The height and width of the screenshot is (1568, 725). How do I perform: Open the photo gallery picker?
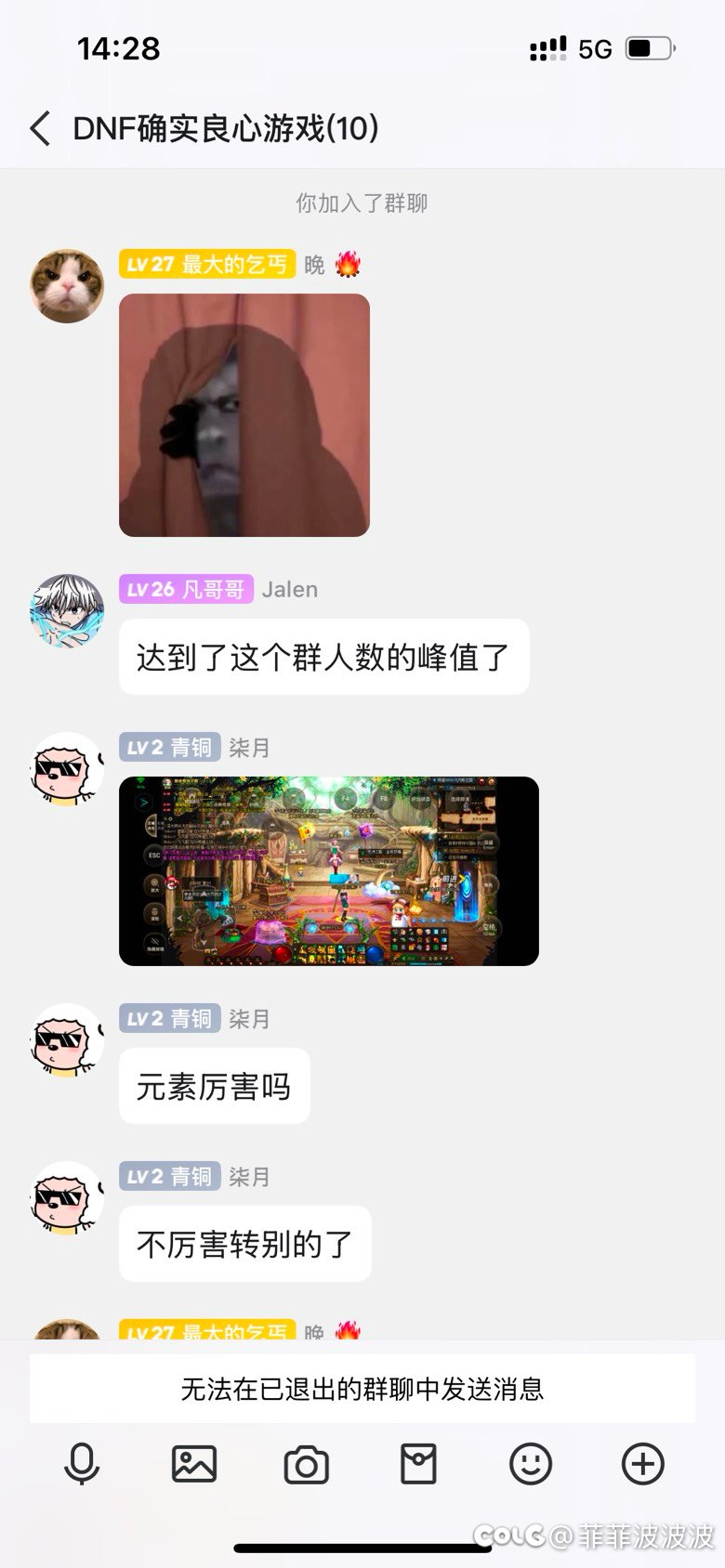click(x=194, y=1465)
